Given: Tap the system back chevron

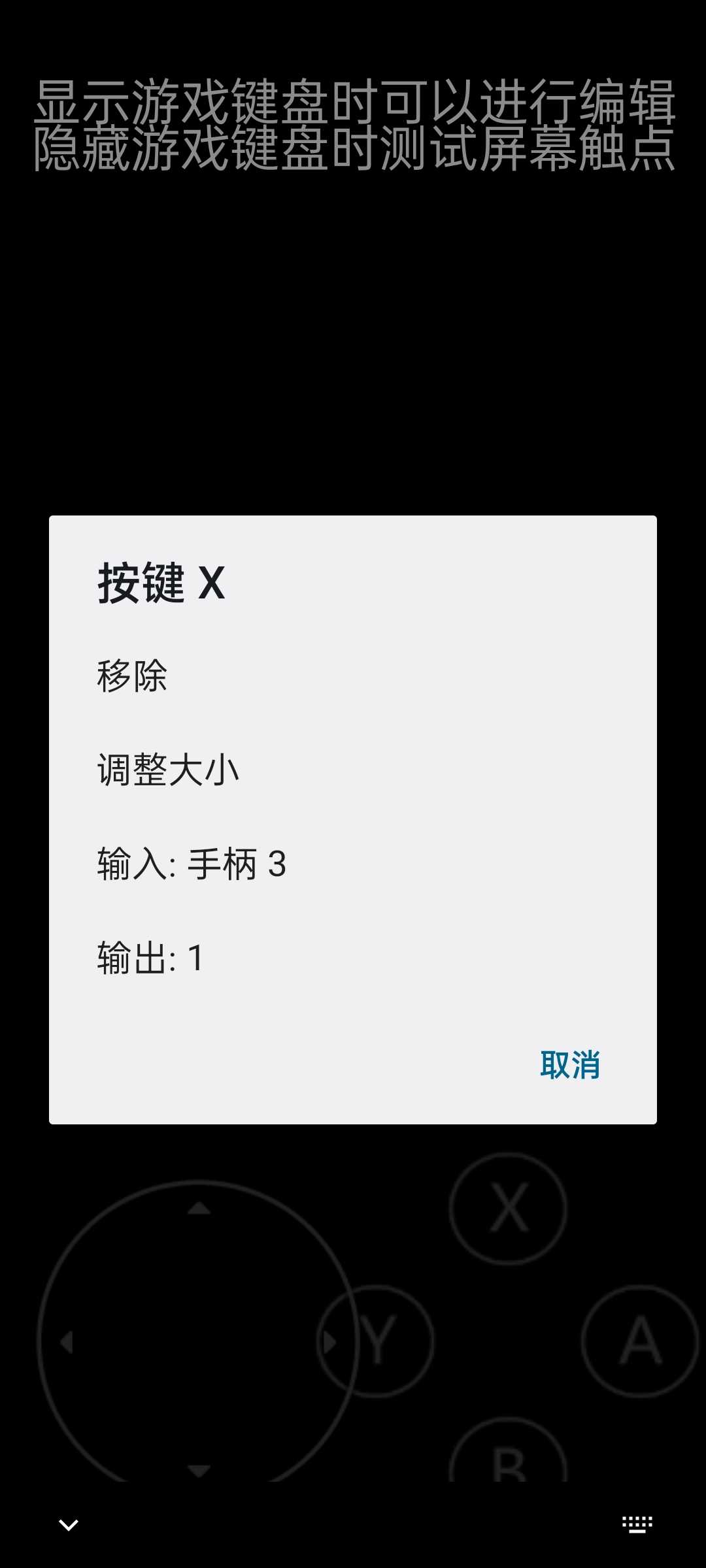Looking at the screenshot, I should coord(69,1525).
